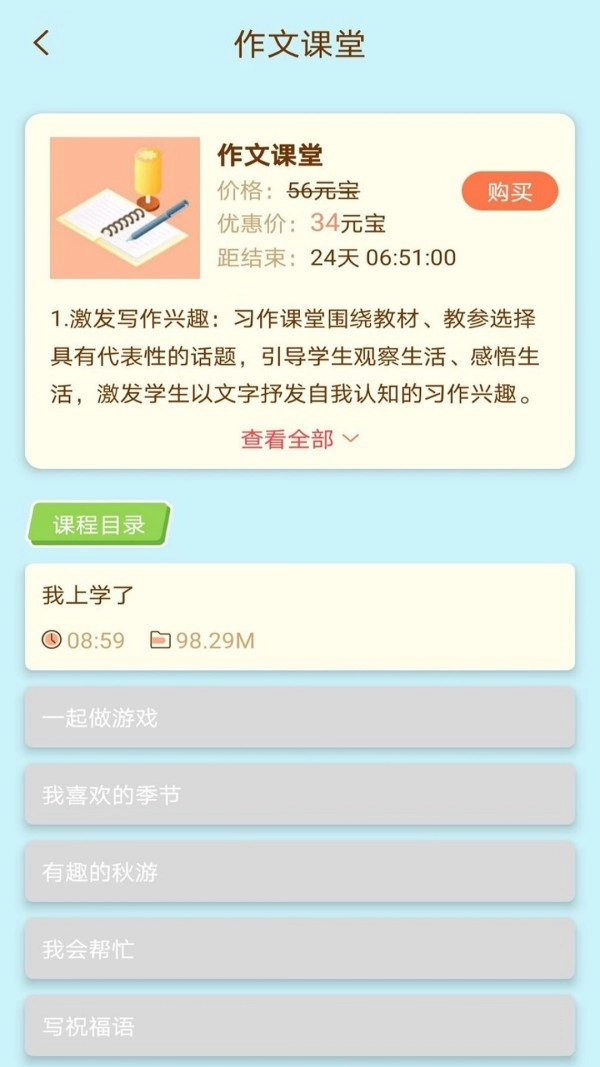Screen dimensions: 600x1067
Task: Select the lesson 我喜欢的季节
Action: pos(300,794)
